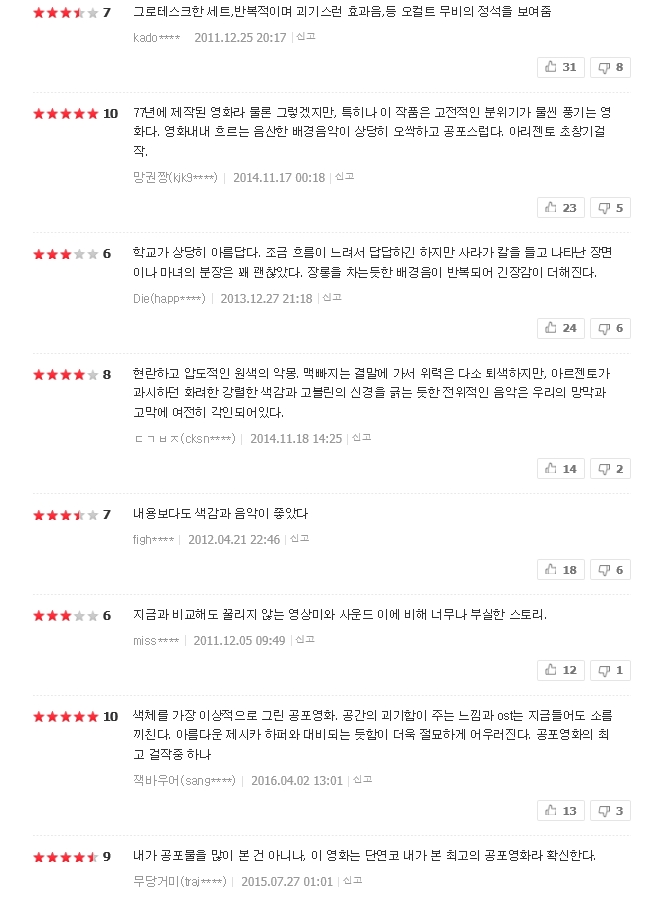
Task: Upvote Die(happ****)'s review with 24 likes
Action: pyautogui.click(x=560, y=328)
